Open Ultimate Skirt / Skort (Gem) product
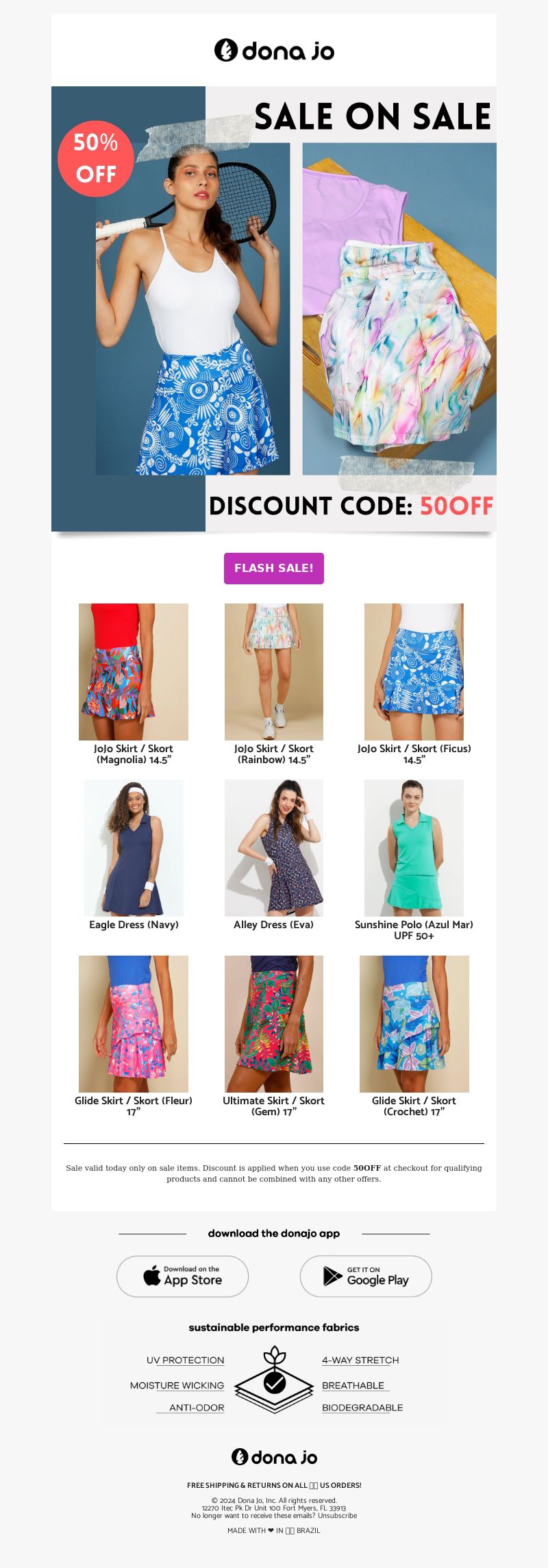Image resolution: width=548 pixels, height=1568 pixels. click(273, 1023)
